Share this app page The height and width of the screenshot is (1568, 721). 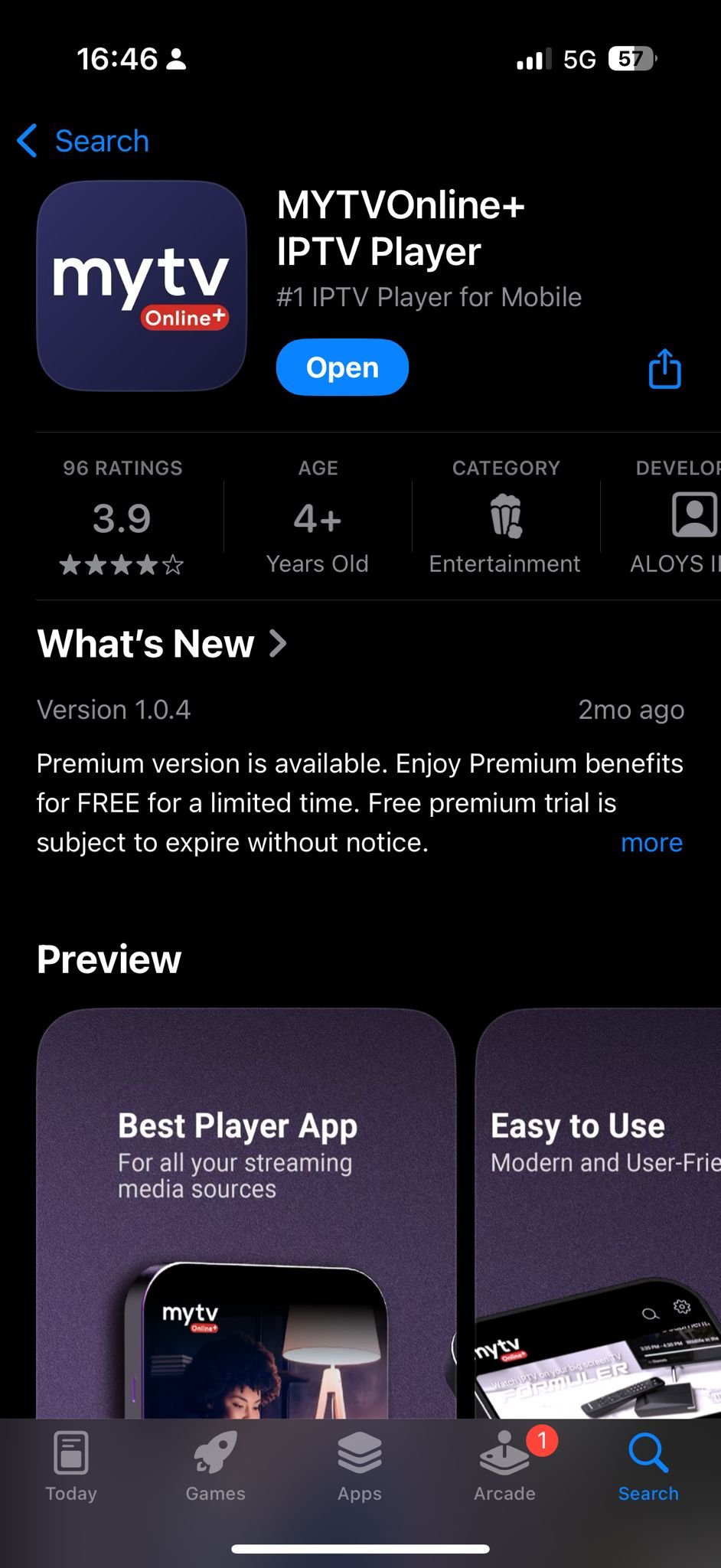664,369
